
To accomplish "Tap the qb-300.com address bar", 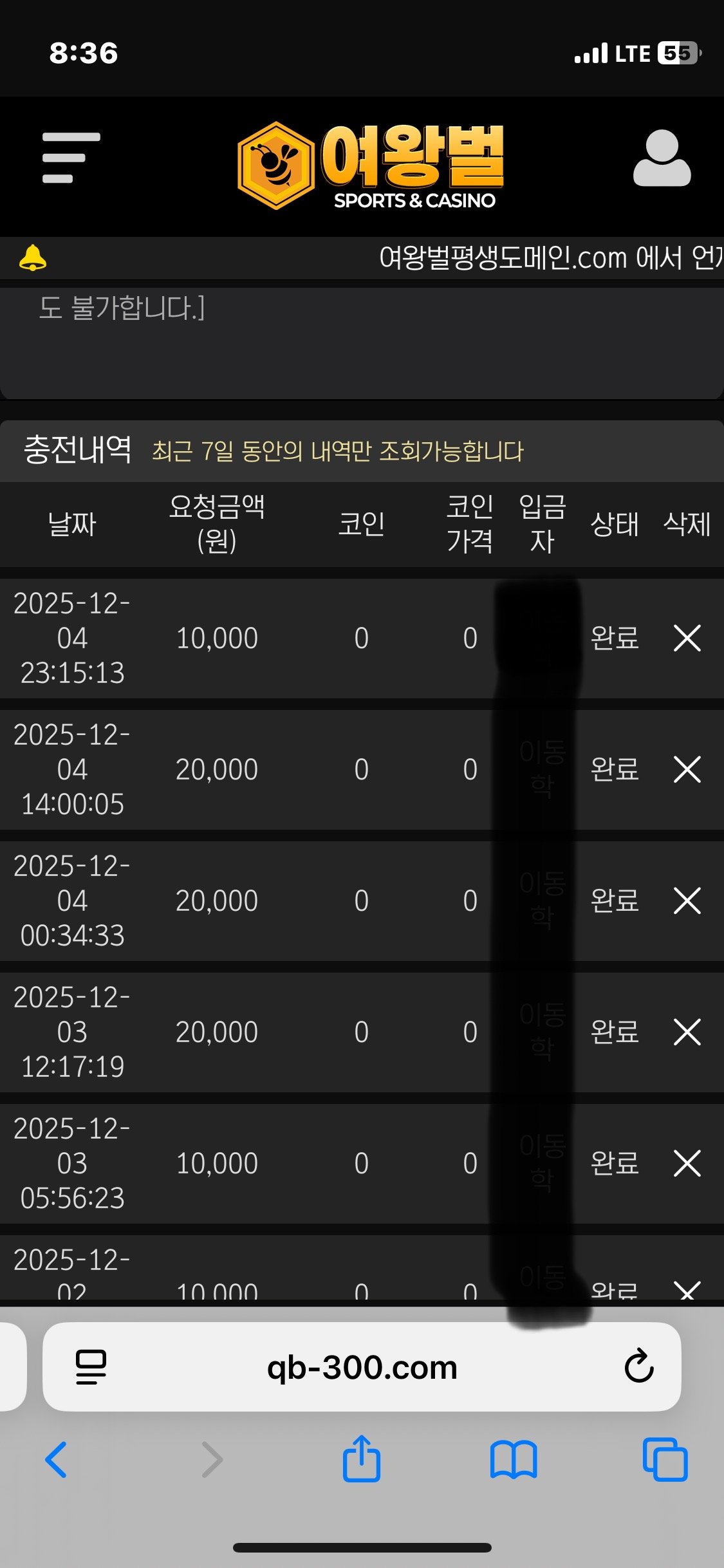I will tap(362, 1367).
